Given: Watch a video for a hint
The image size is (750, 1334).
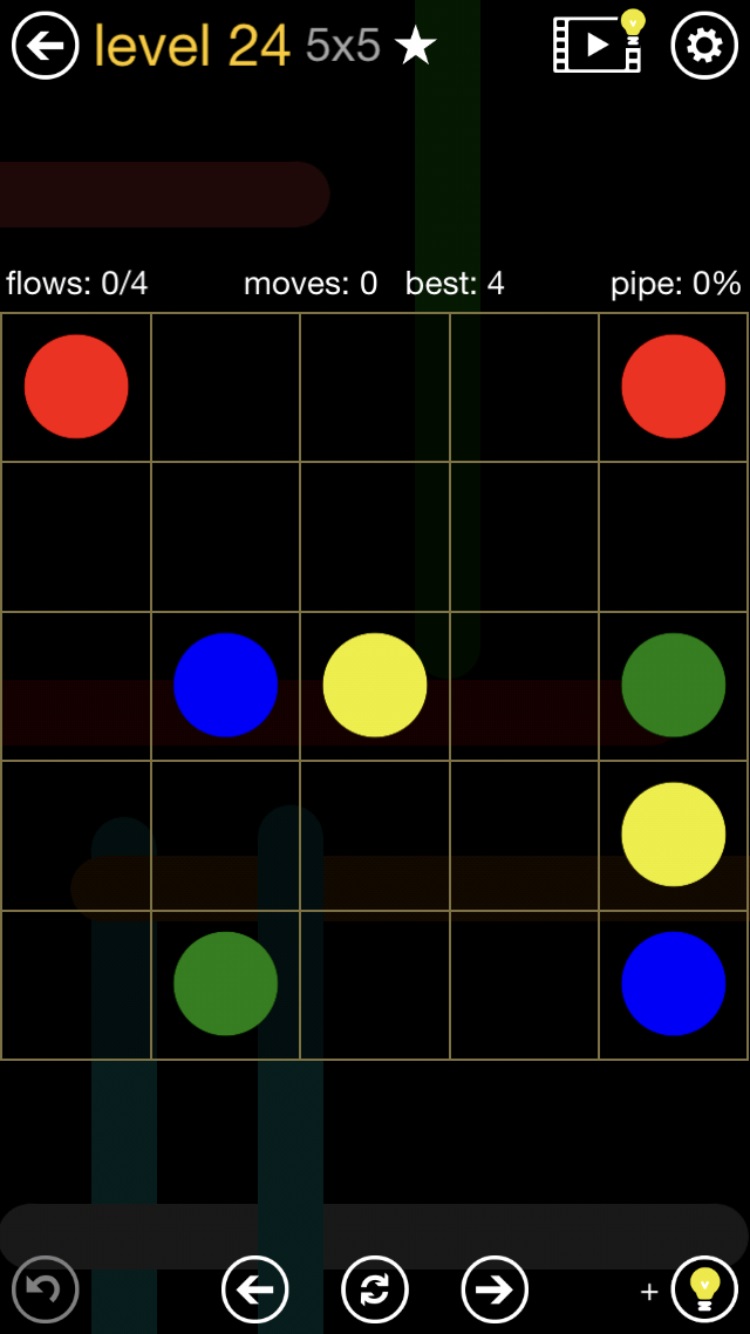Looking at the screenshot, I should (598, 43).
